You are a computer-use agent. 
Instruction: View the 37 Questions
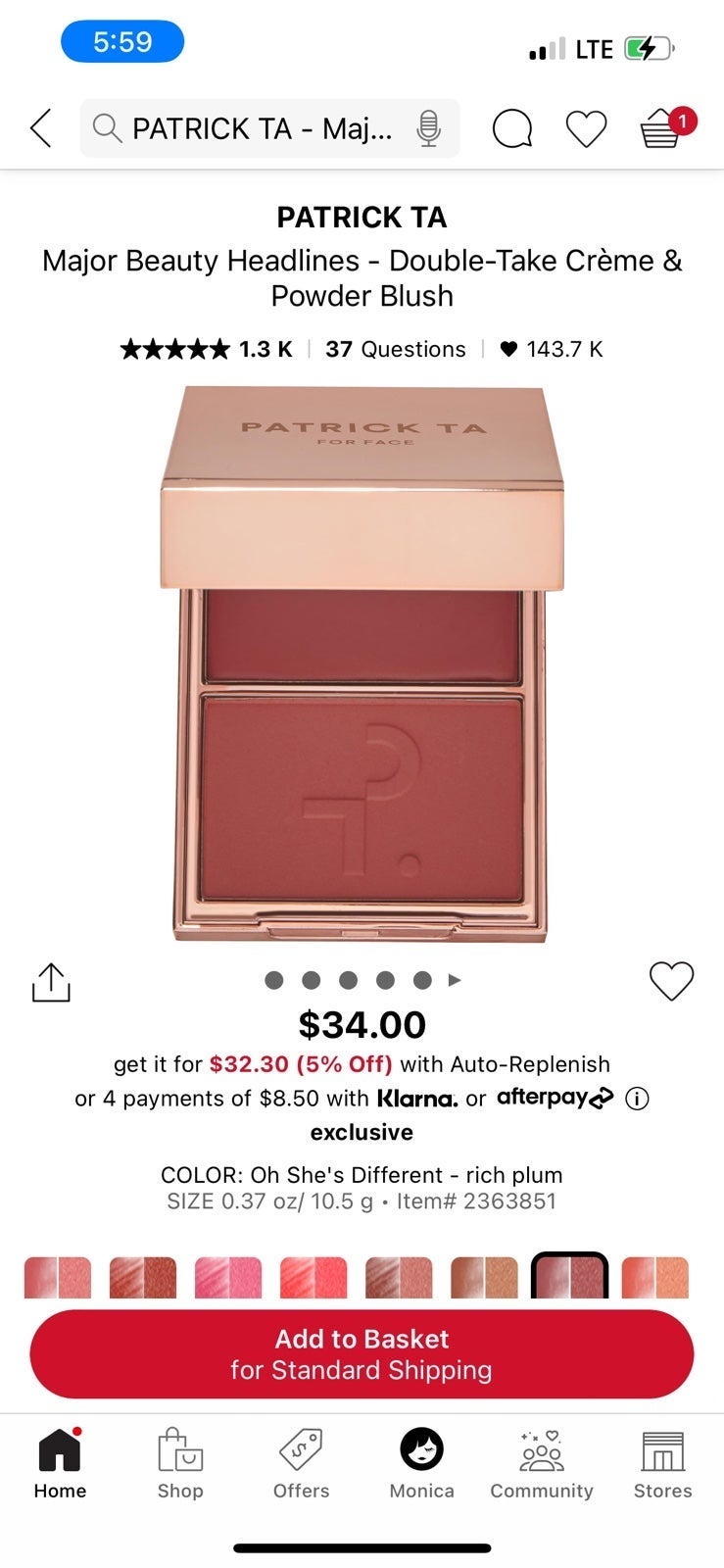tap(396, 349)
